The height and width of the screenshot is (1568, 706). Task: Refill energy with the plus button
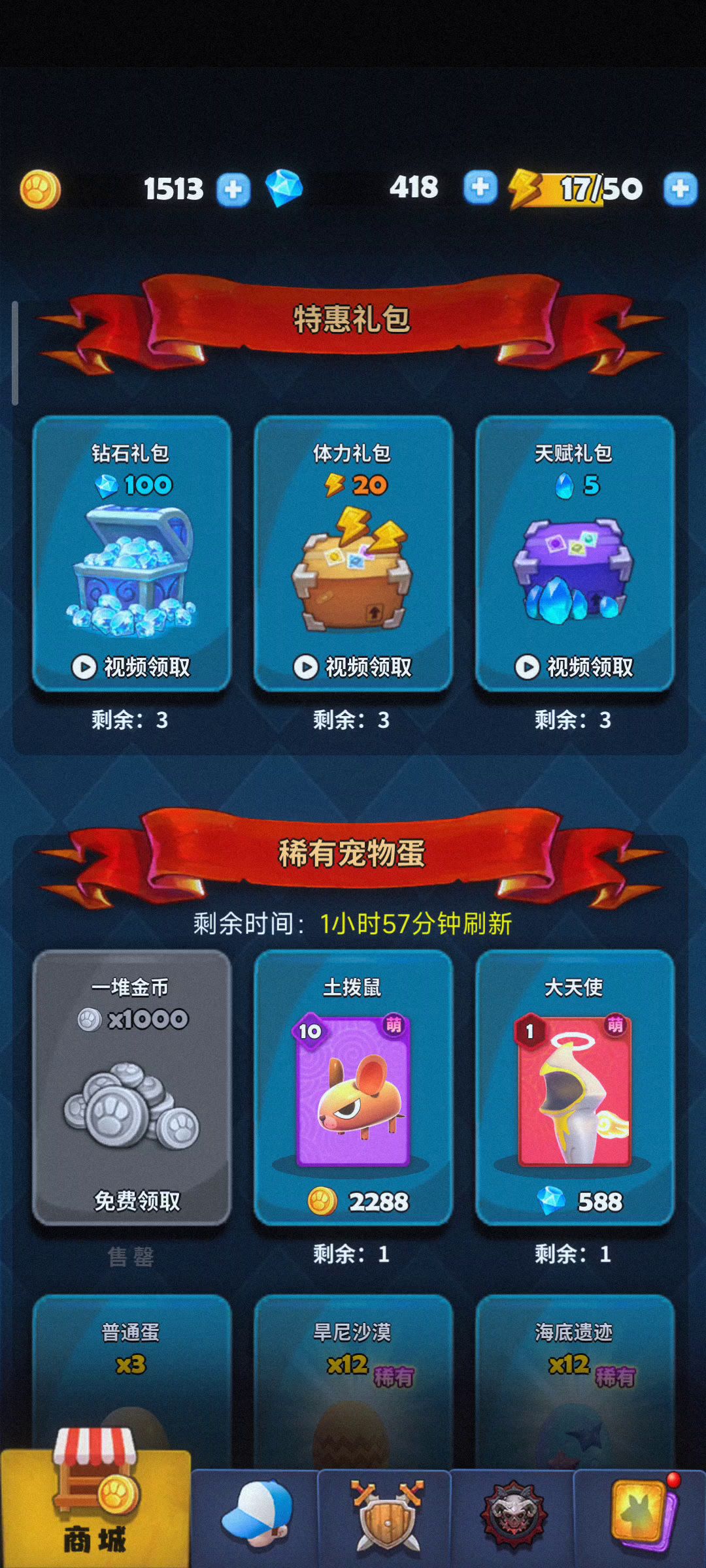pyautogui.click(x=681, y=189)
